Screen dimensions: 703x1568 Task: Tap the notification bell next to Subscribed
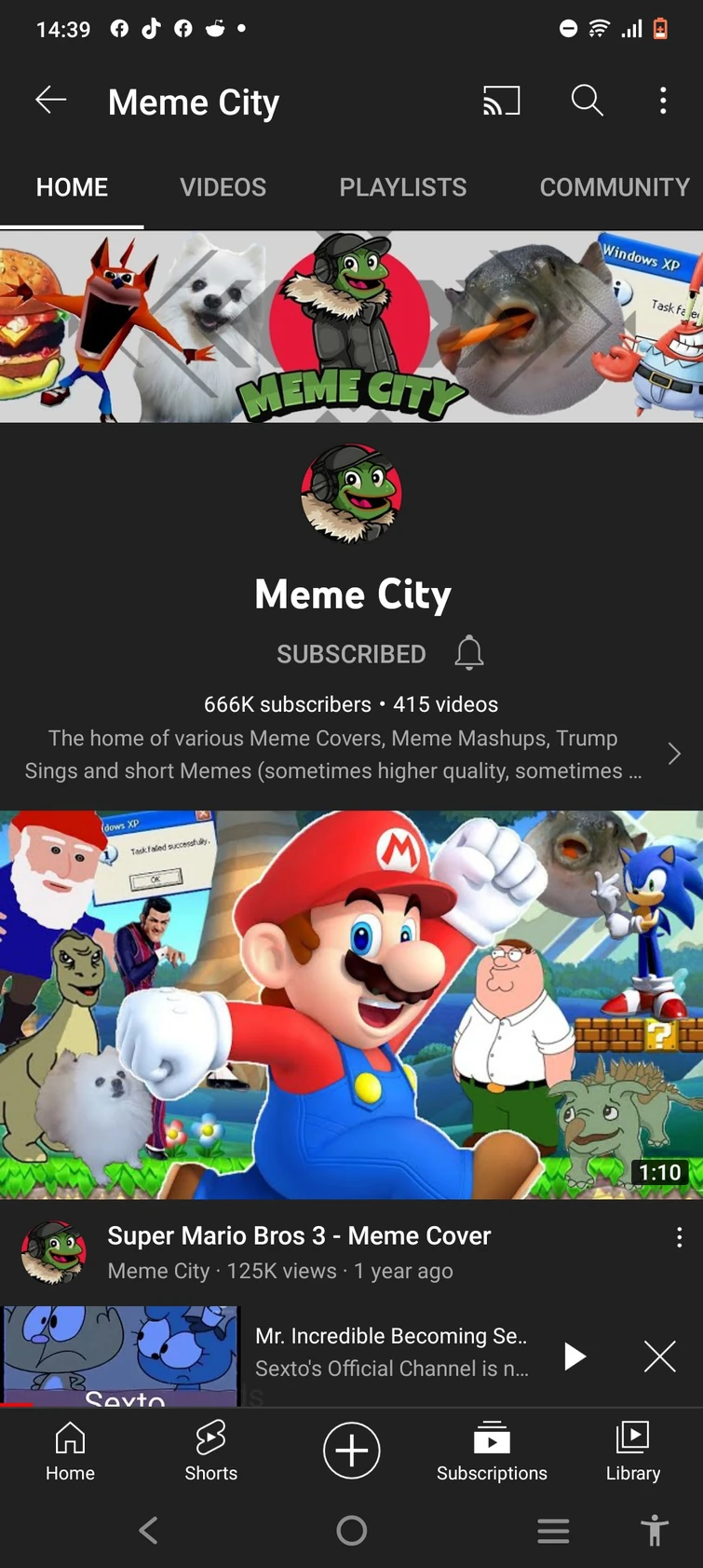(468, 653)
